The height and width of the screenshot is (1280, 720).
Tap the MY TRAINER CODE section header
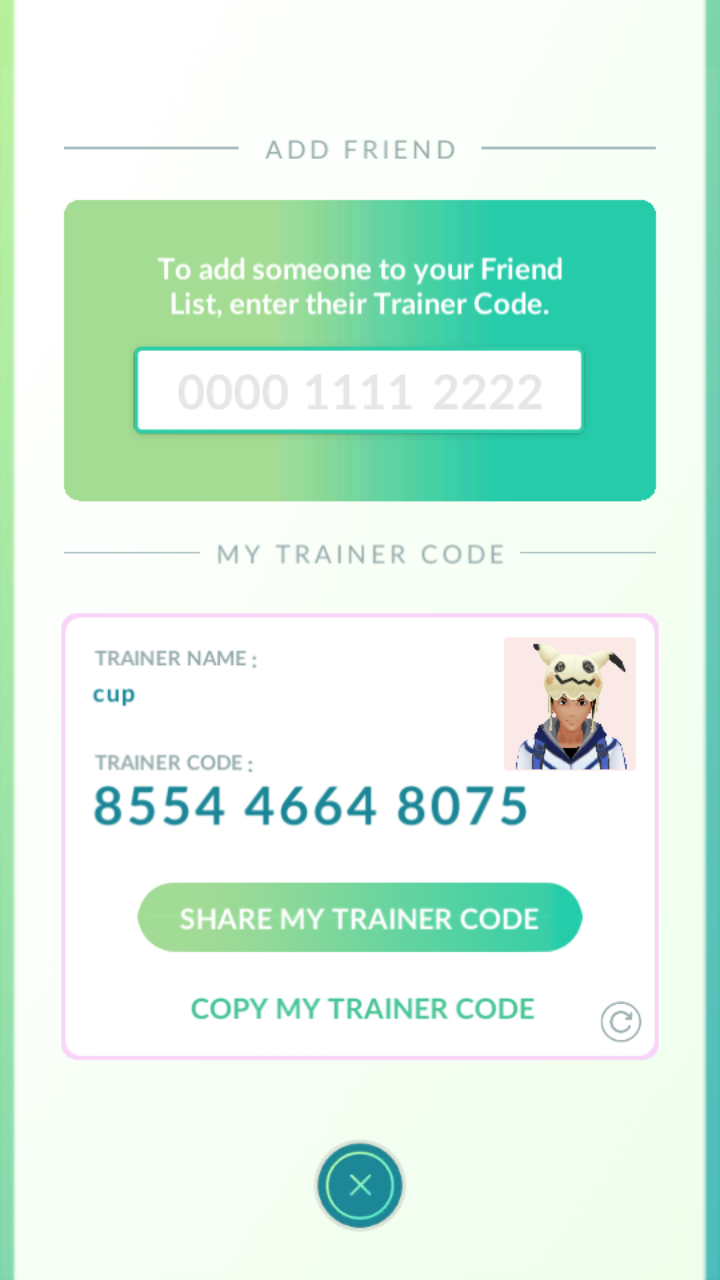click(x=360, y=554)
